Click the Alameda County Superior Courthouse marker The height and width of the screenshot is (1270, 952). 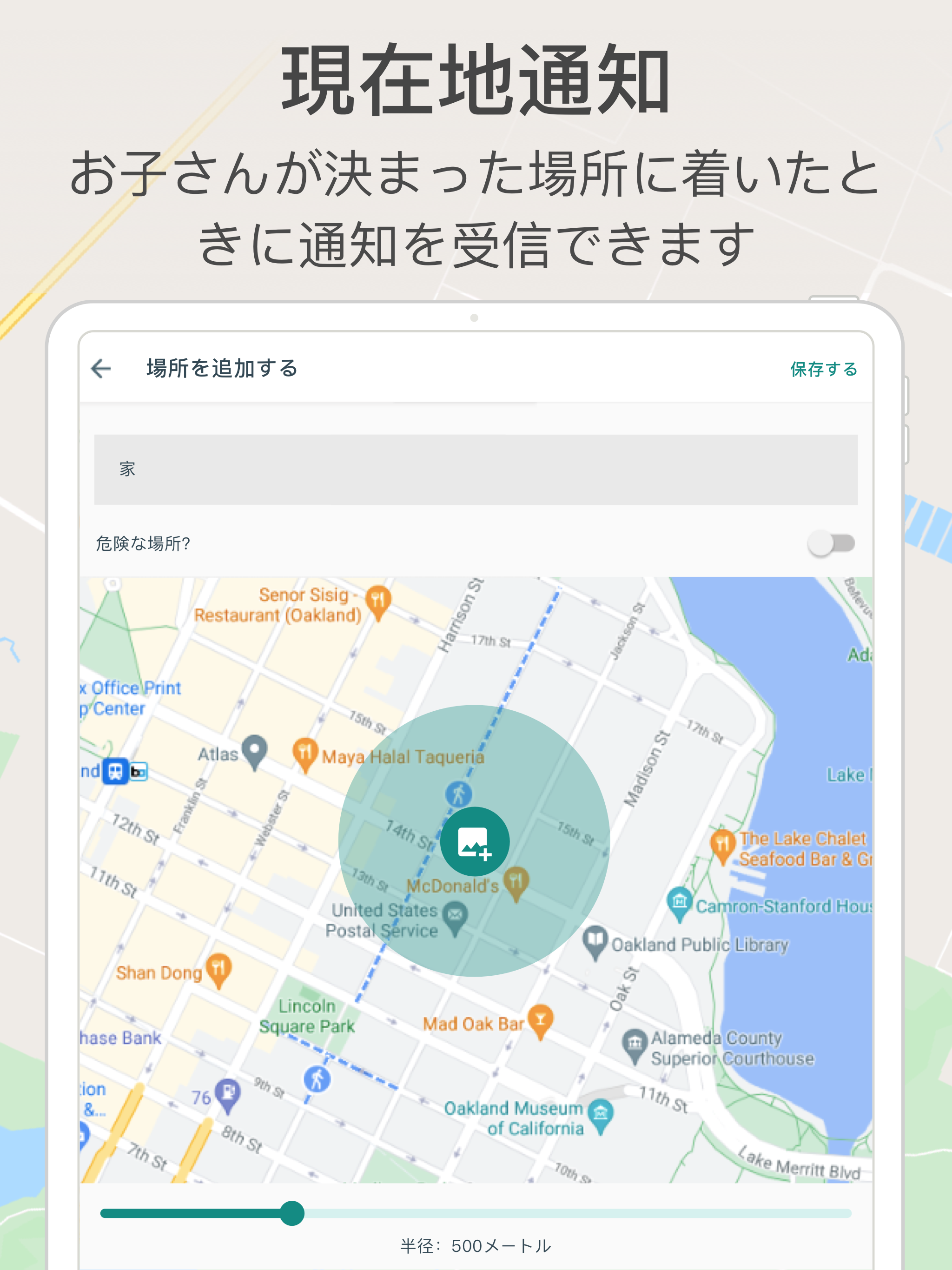tap(635, 1041)
